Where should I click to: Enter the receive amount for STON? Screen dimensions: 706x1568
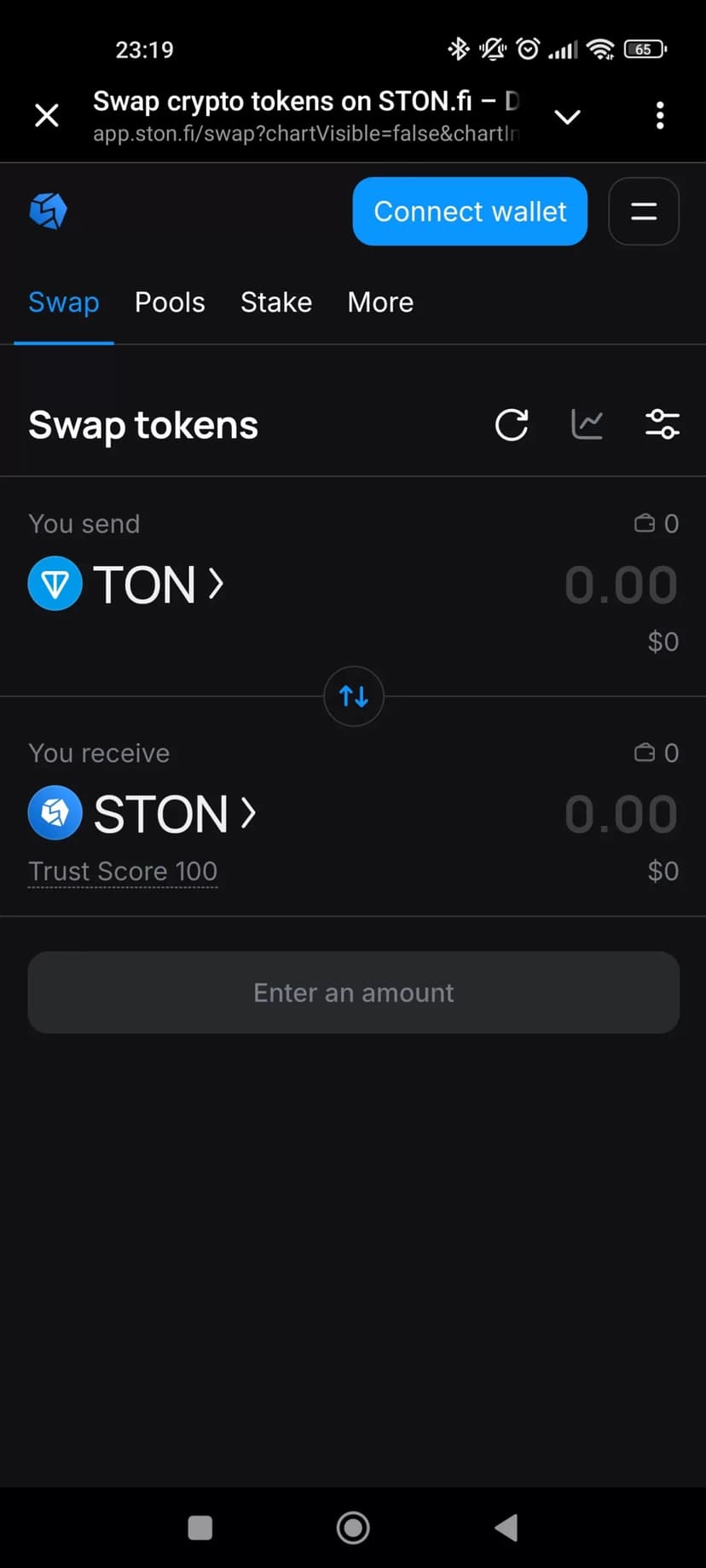pyautogui.click(x=621, y=815)
